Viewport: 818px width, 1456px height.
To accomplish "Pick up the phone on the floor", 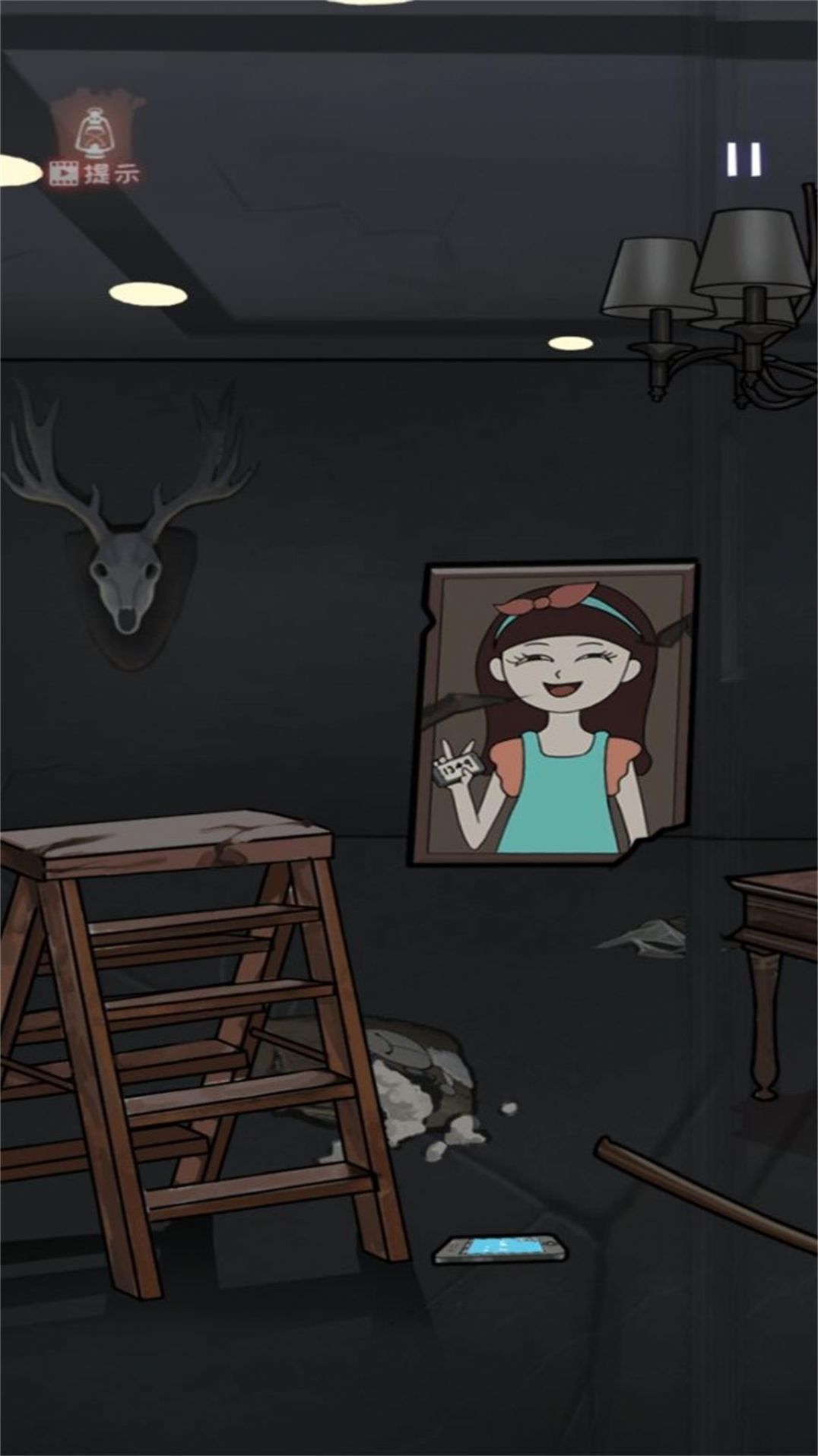I will tap(501, 1248).
